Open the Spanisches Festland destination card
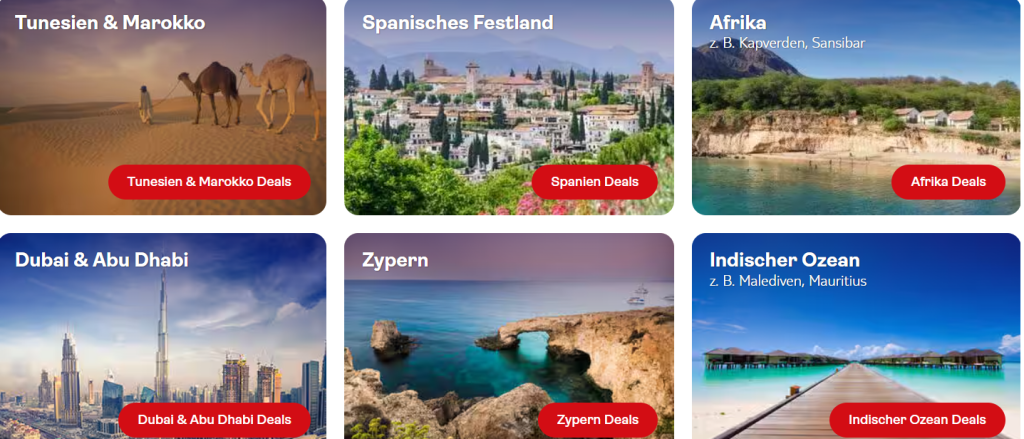Viewport: 1024px width, 439px height. [508, 100]
